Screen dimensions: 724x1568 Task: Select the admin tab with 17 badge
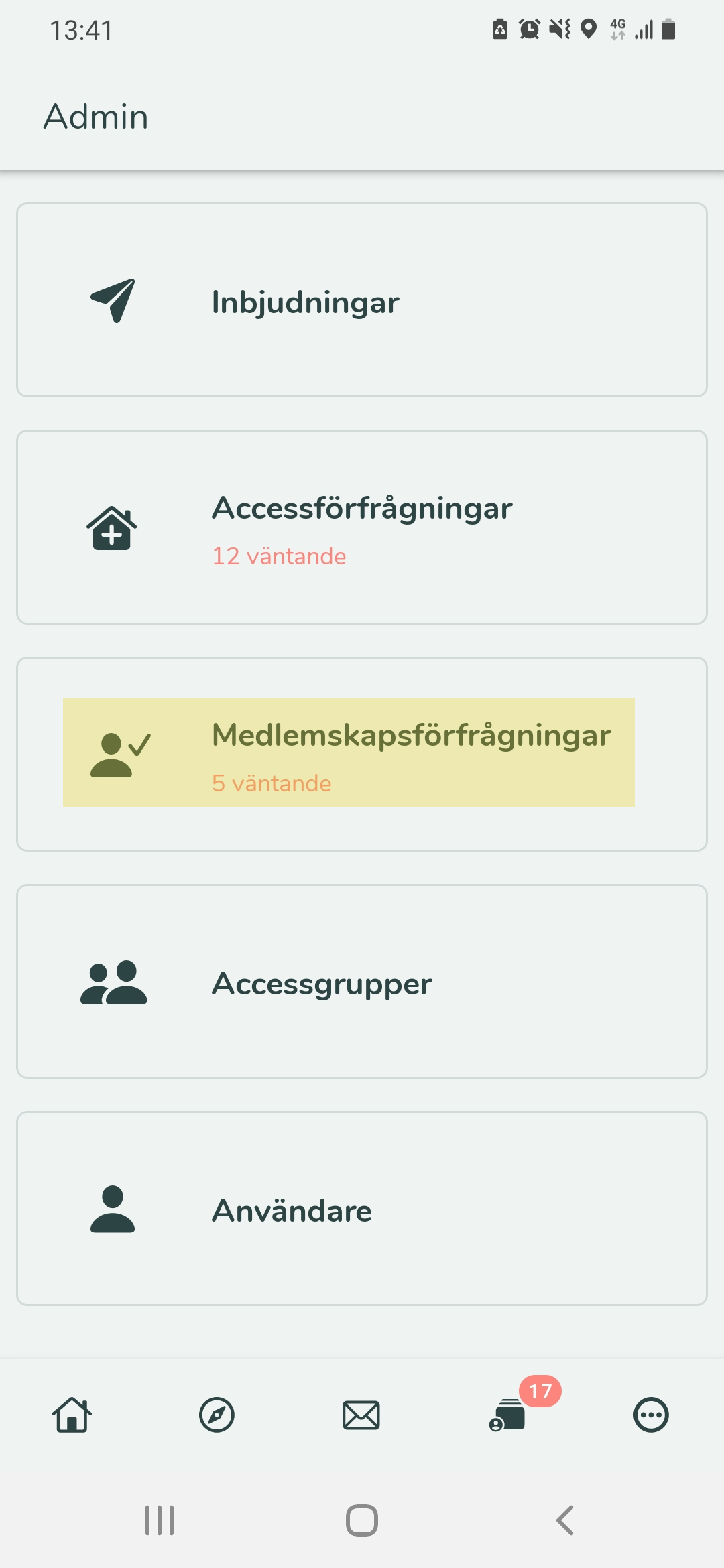tap(507, 1415)
